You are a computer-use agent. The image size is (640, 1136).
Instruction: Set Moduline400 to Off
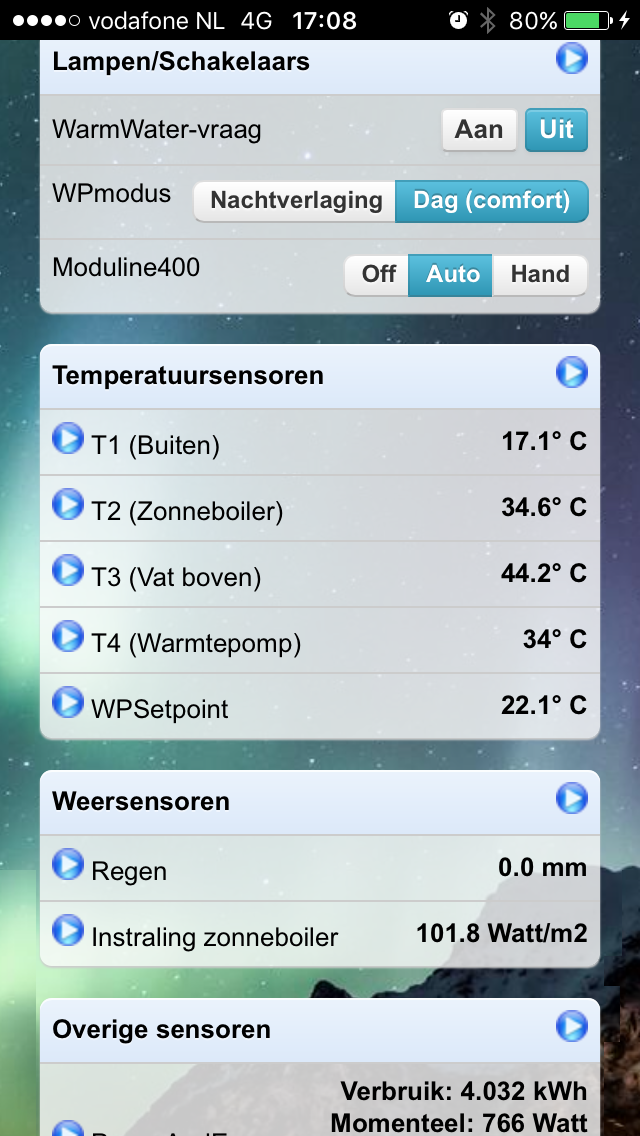point(378,275)
